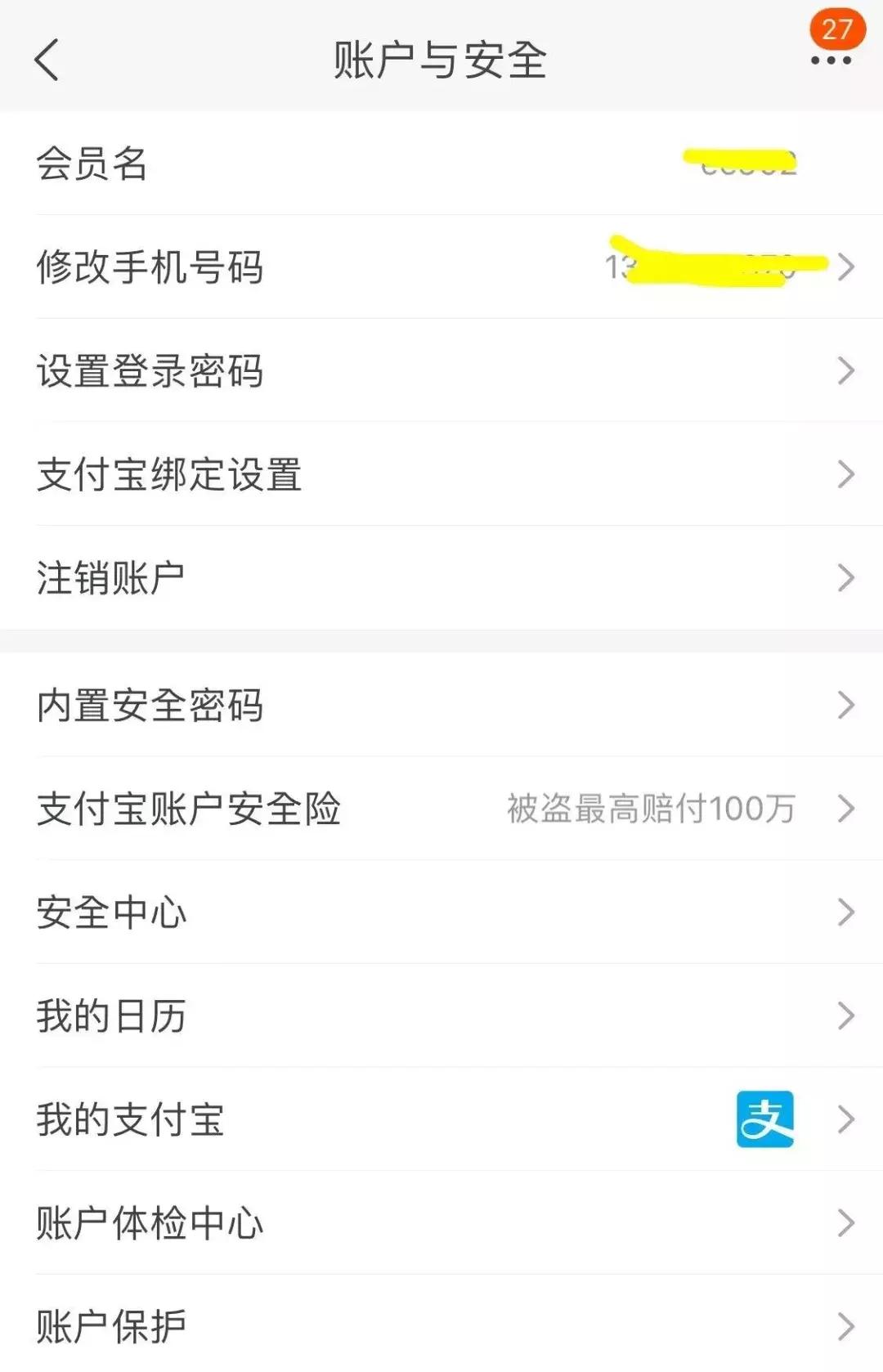Tap 注销账户 to deactivate account
The image size is (883, 1372).
click(x=110, y=577)
